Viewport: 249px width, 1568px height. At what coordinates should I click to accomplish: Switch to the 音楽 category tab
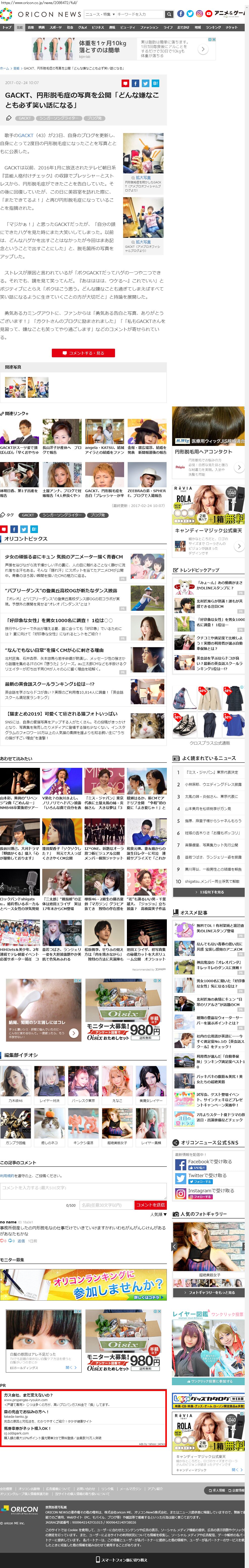[30, 27]
